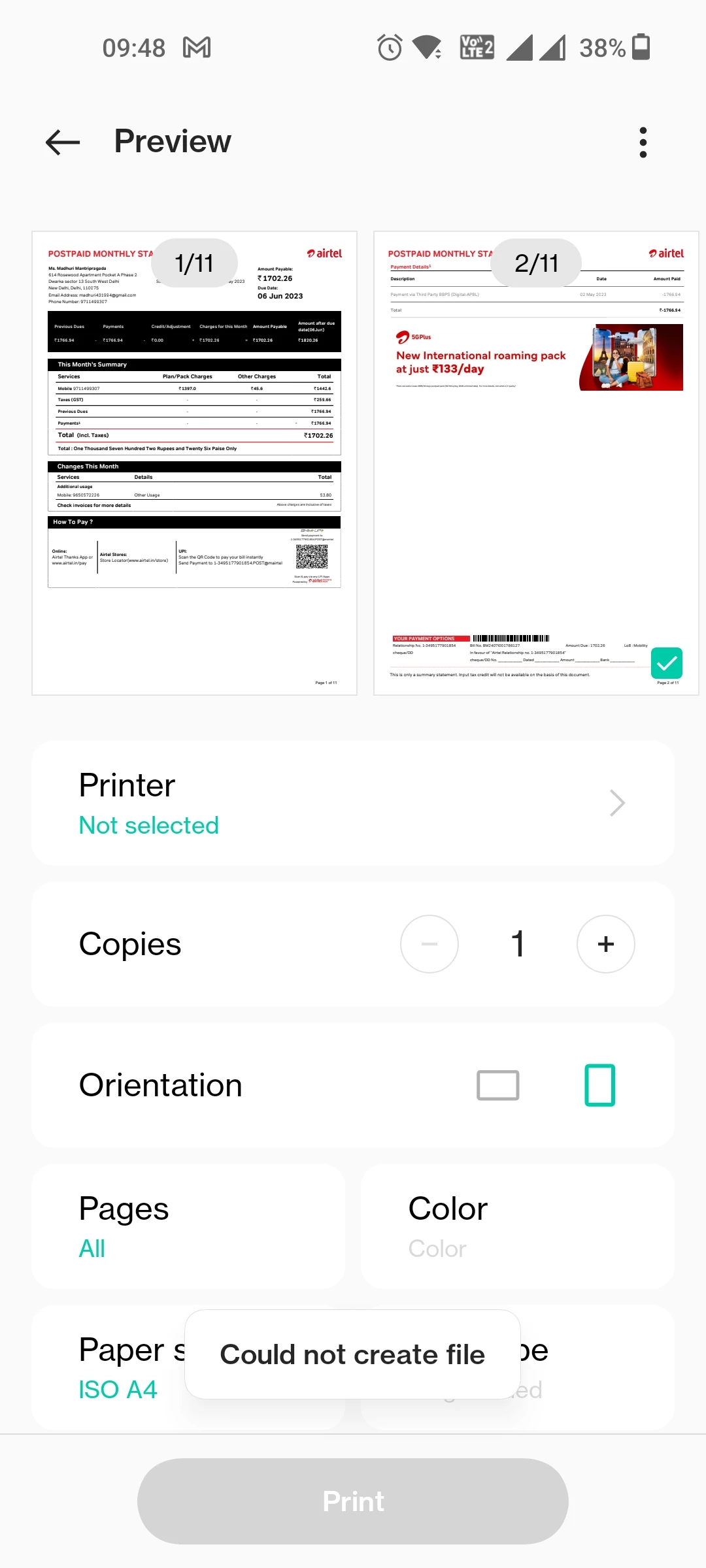Open the Printer selection row

[353, 803]
